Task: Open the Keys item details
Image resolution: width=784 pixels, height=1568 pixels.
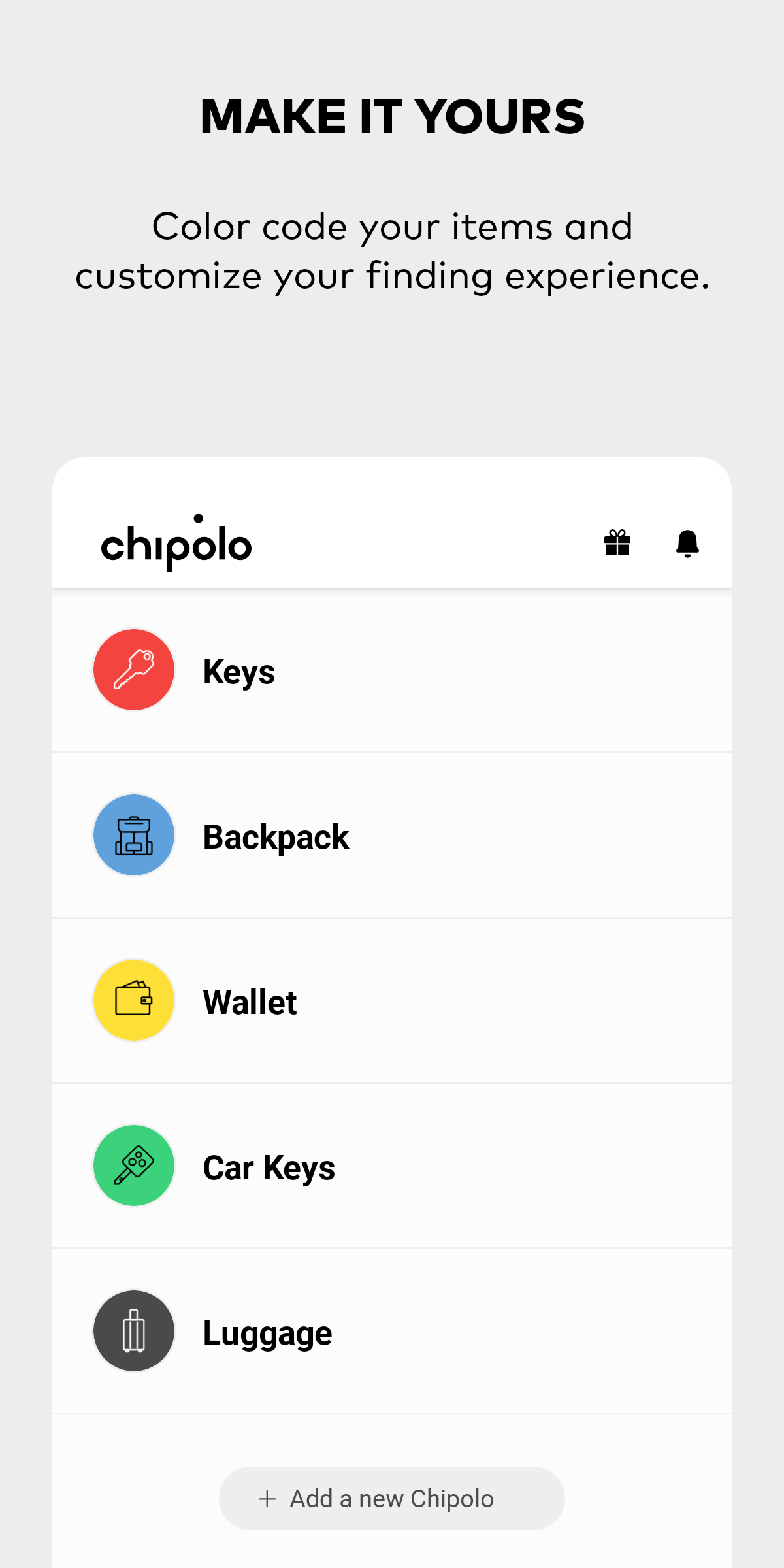Action: click(x=392, y=669)
